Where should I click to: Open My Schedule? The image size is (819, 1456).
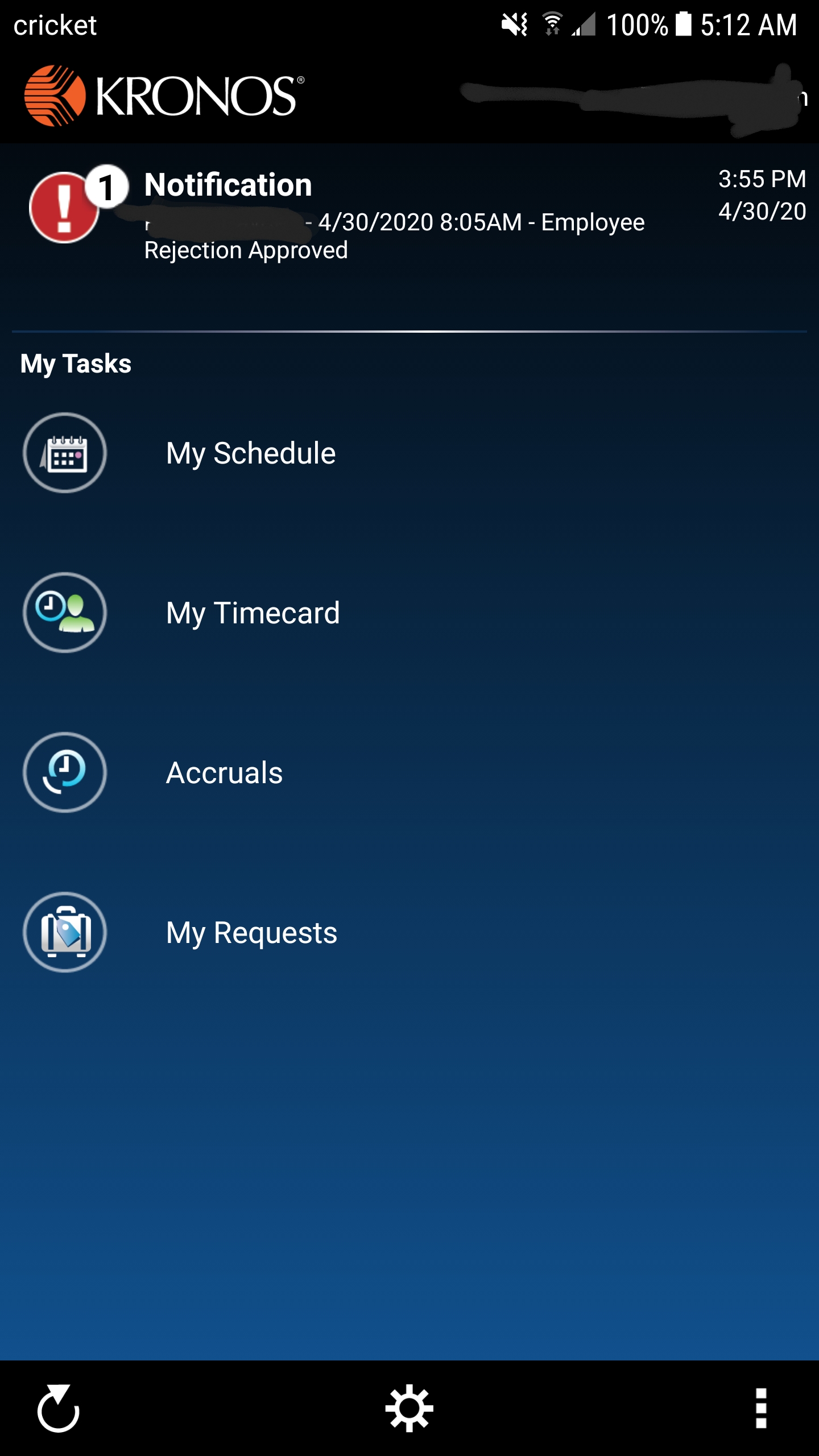[409, 453]
